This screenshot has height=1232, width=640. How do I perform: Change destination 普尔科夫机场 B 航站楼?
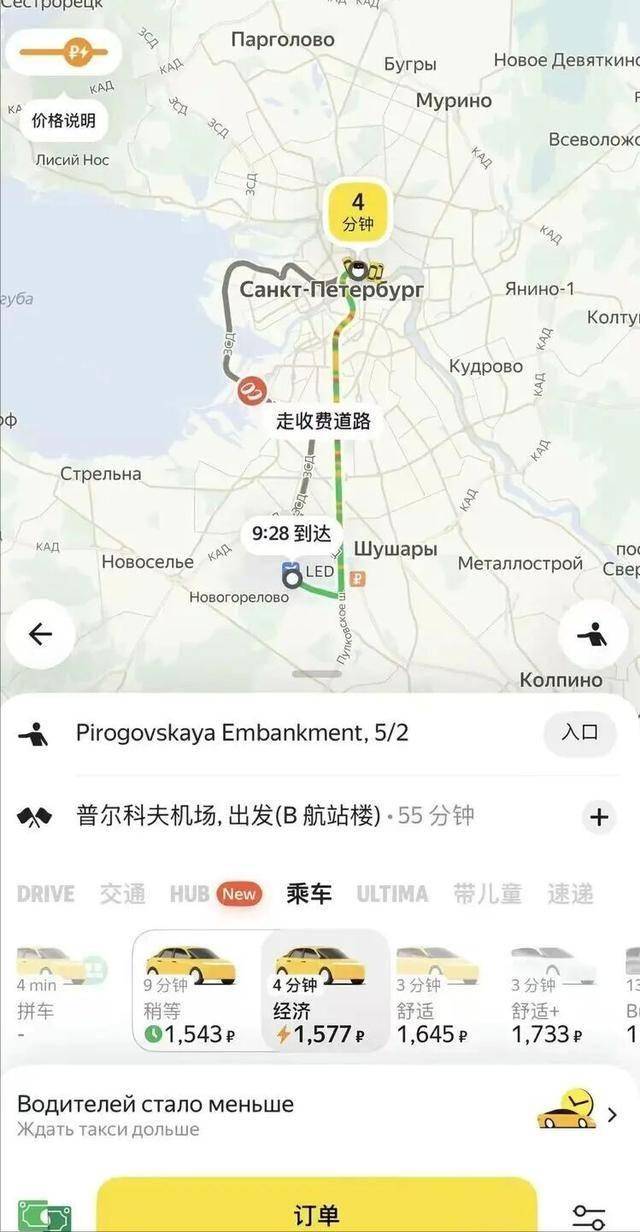(x=228, y=816)
